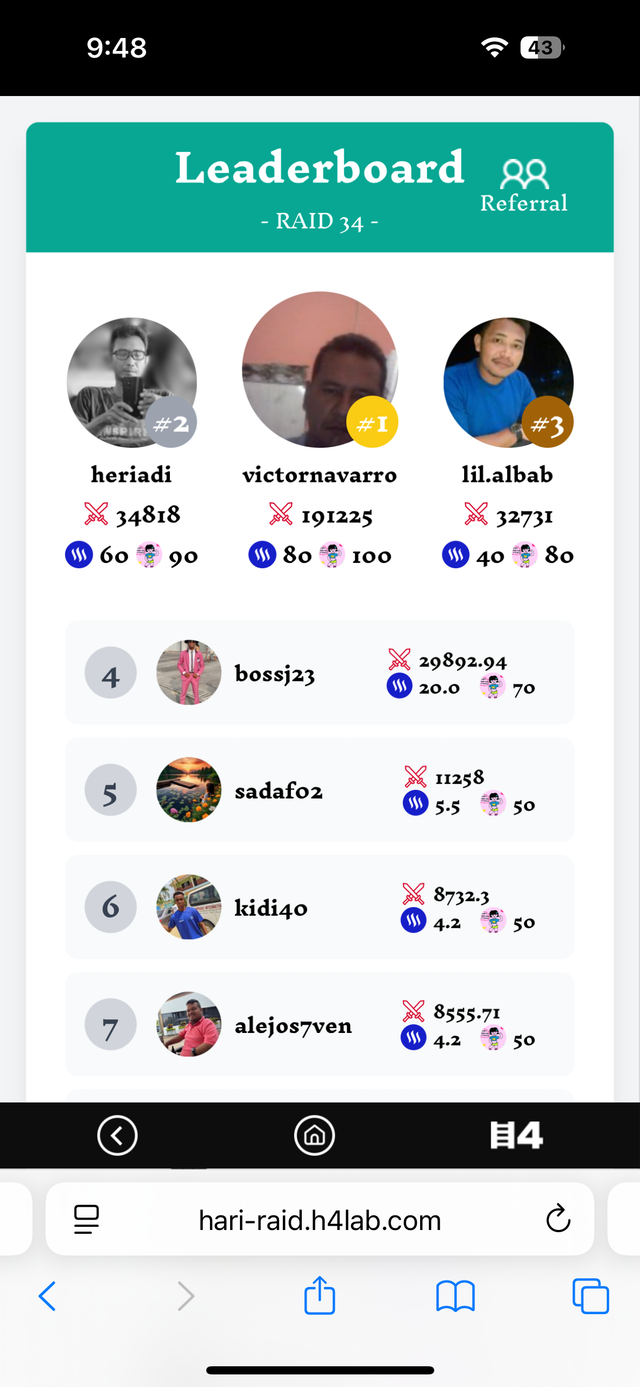Viewport: 640px width, 1387px height.
Task: Show open Safari tabs
Action: coord(590,1297)
